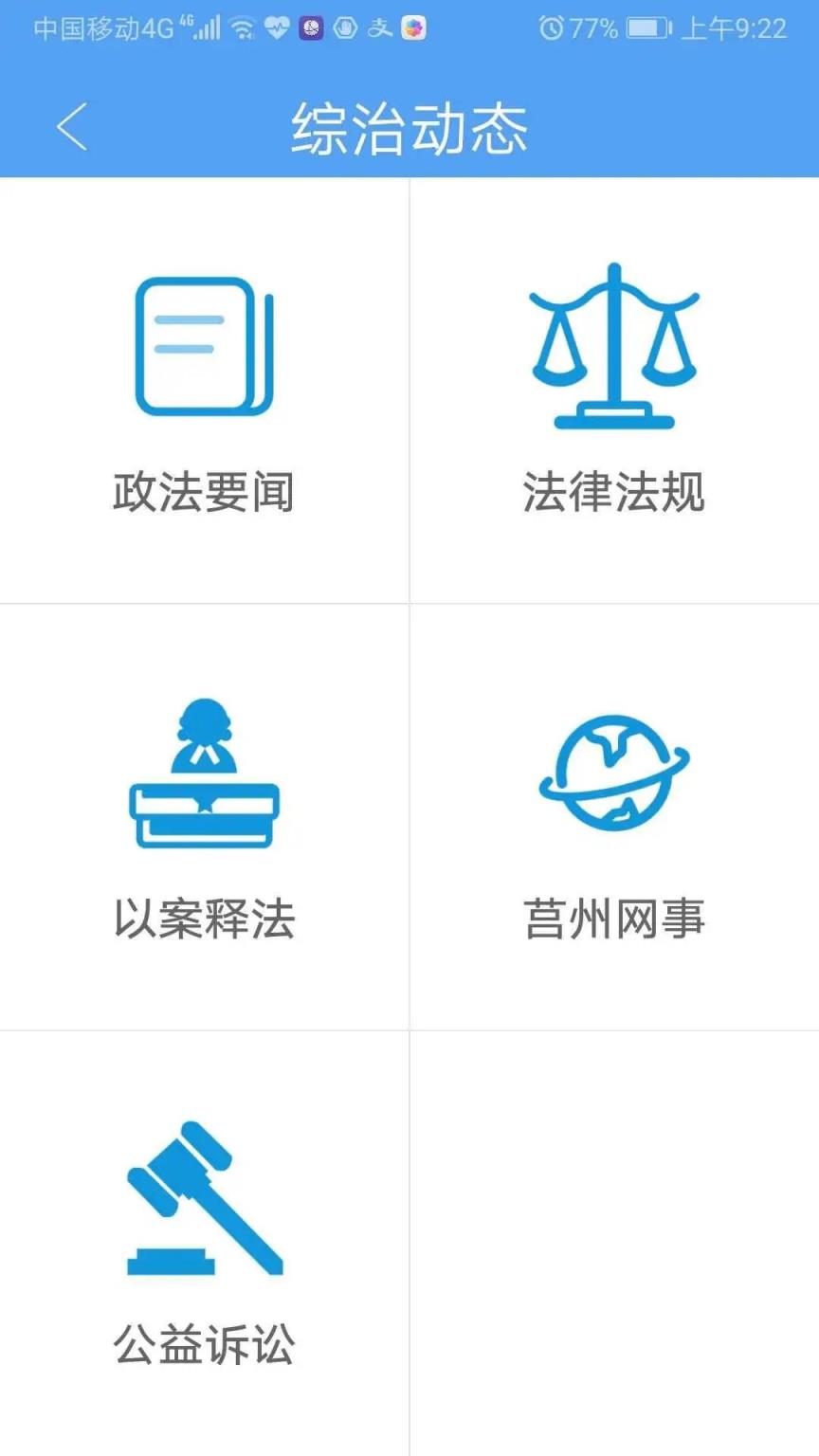Tap the heart-shaped notification icon in status bar
Screen dimensions: 819x1456
point(276,28)
